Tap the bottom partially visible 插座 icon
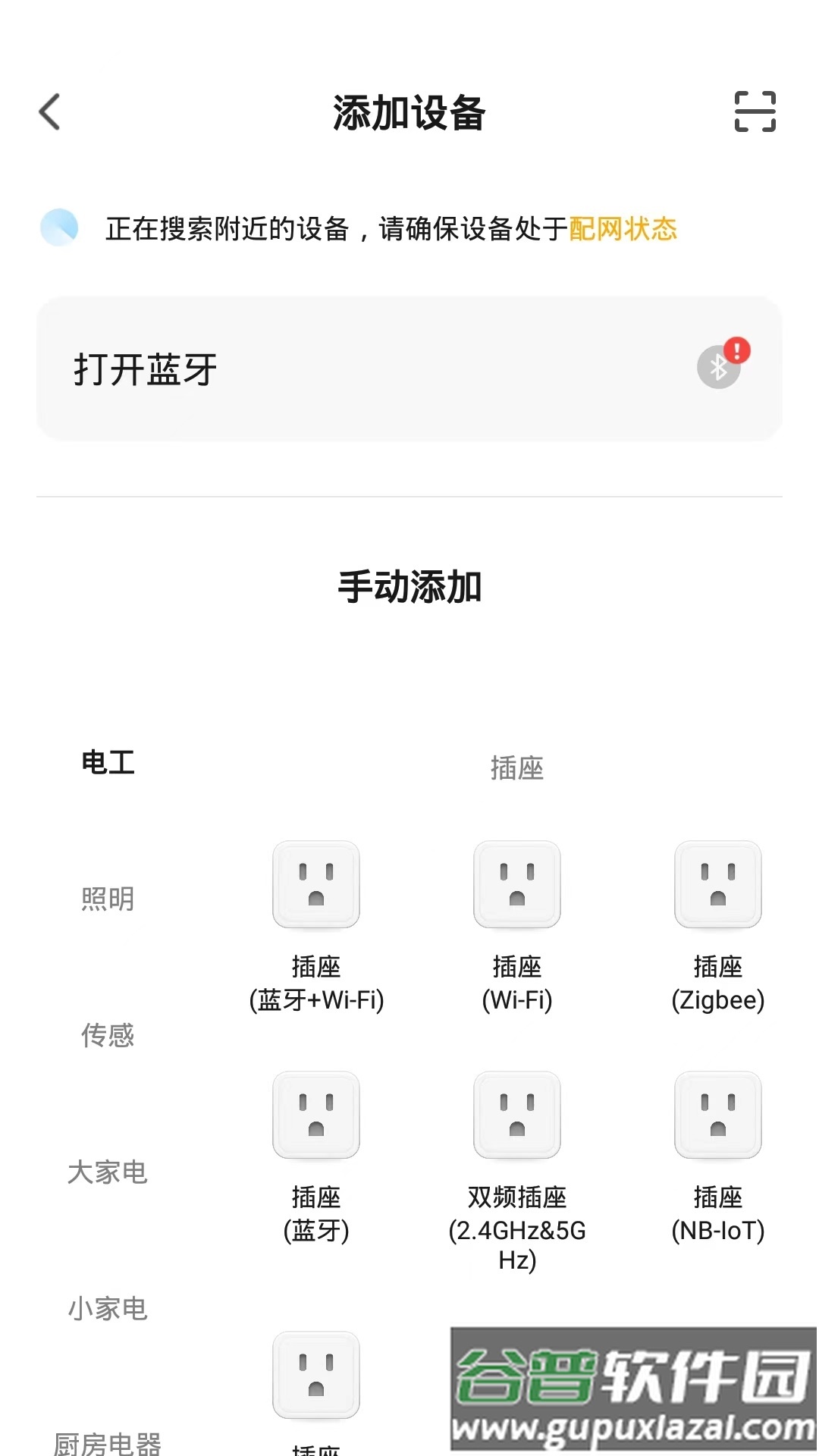The height and width of the screenshot is (1456, 819). click(316, 1376)
